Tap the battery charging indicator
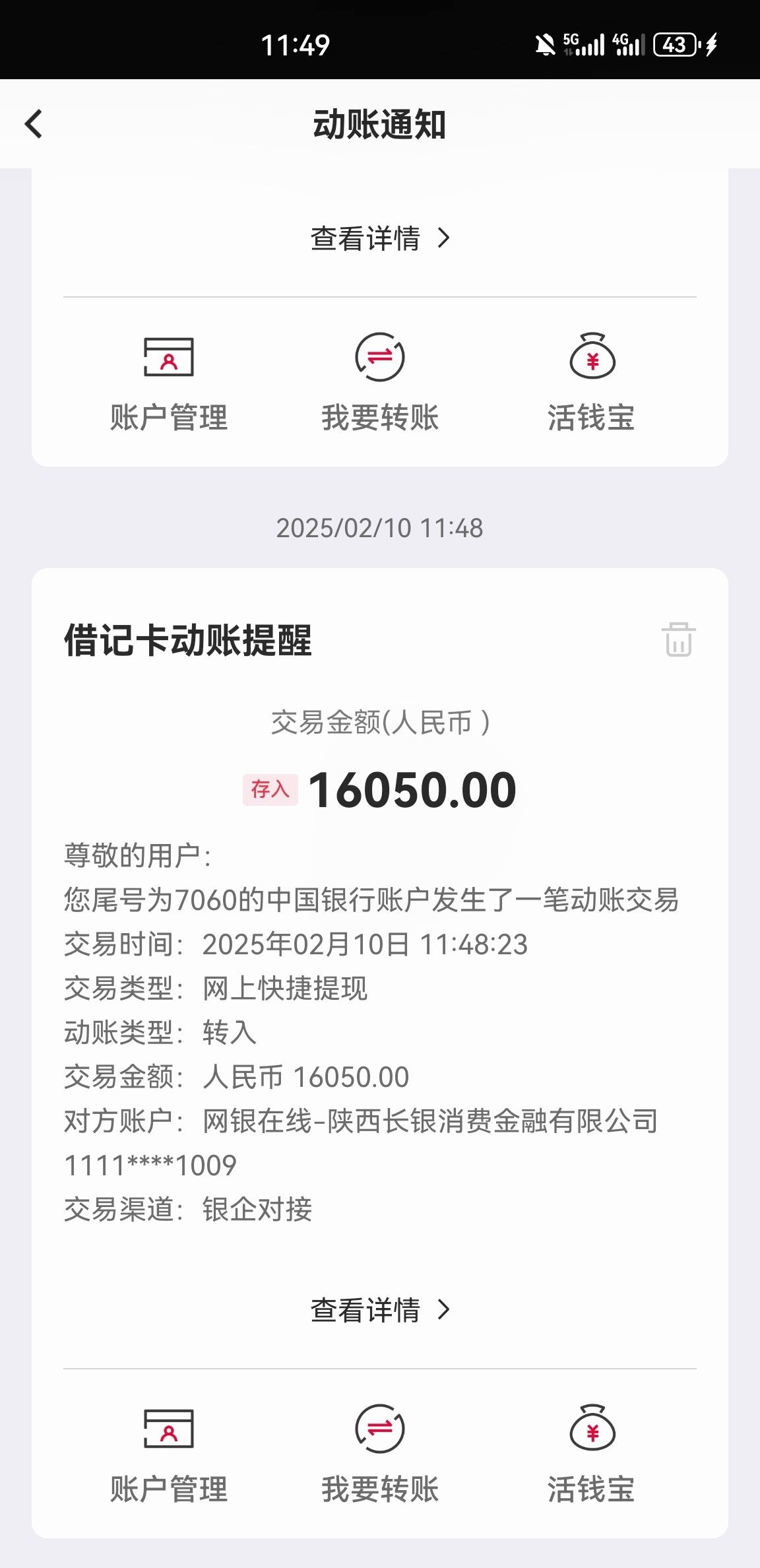 coord(710,43)
